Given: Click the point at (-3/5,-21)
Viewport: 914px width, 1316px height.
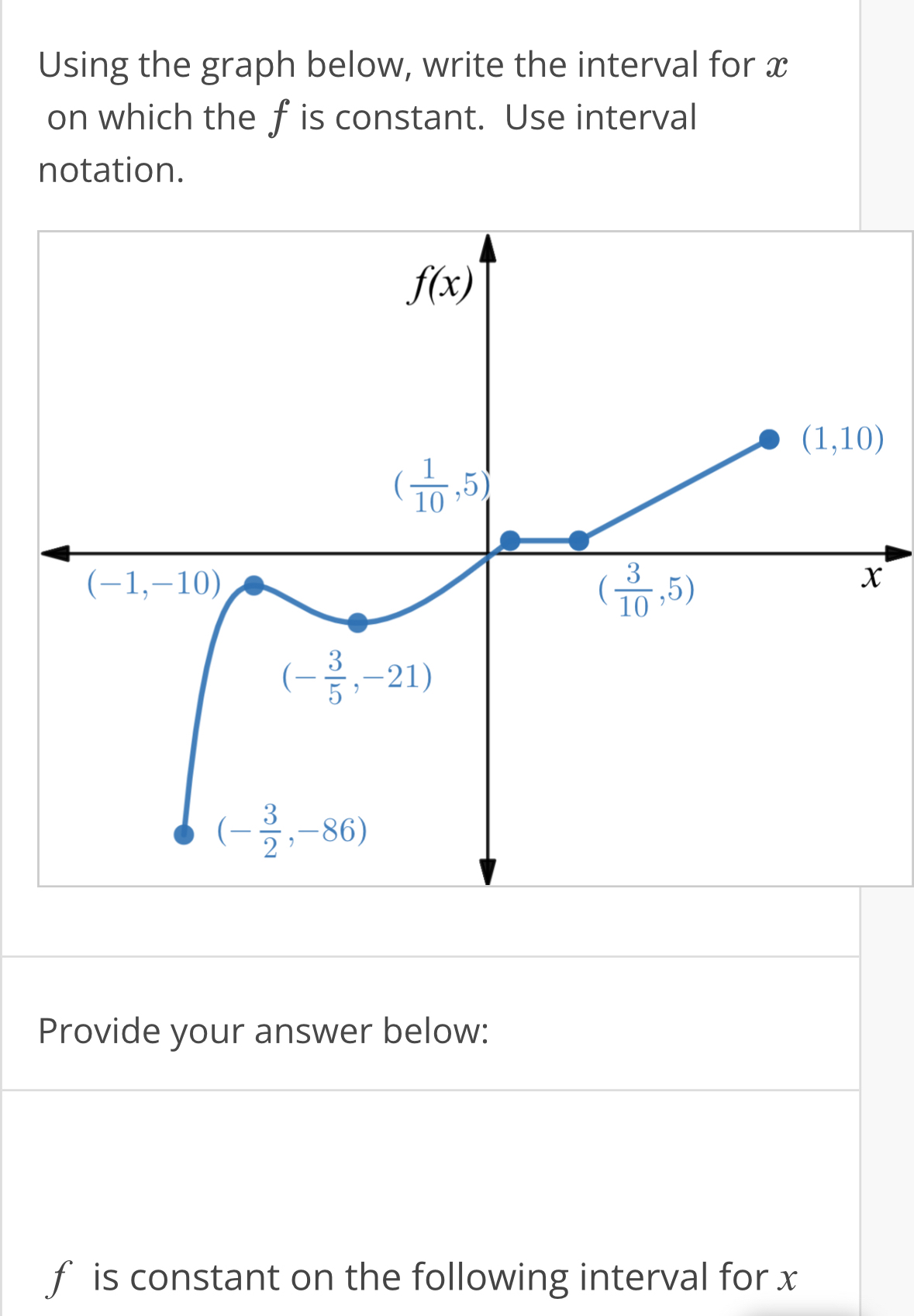Looking at the screenshot, I should (x=357, y=622).
